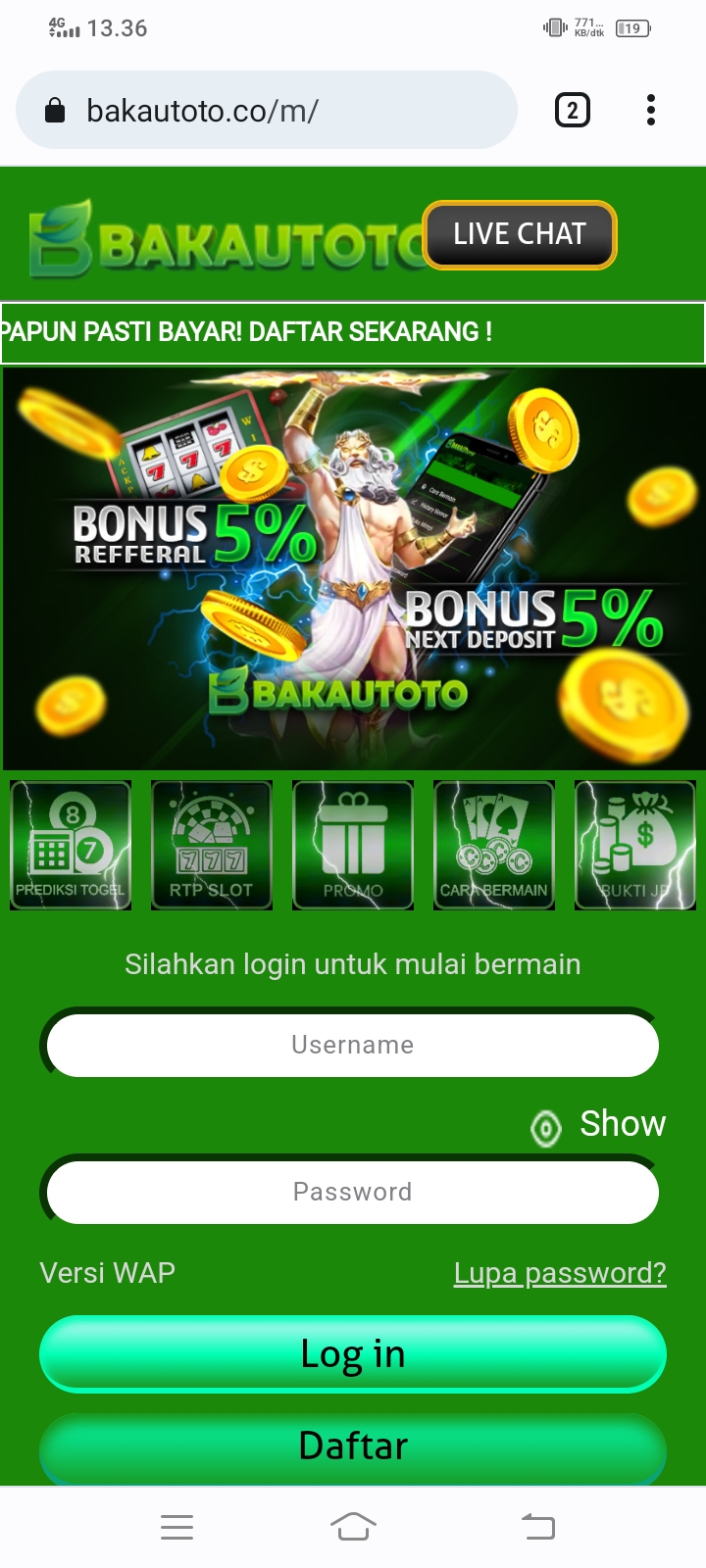Go back using the system back button
The height and width of the screenshot is (1568, 706).
click(537, 1526)
